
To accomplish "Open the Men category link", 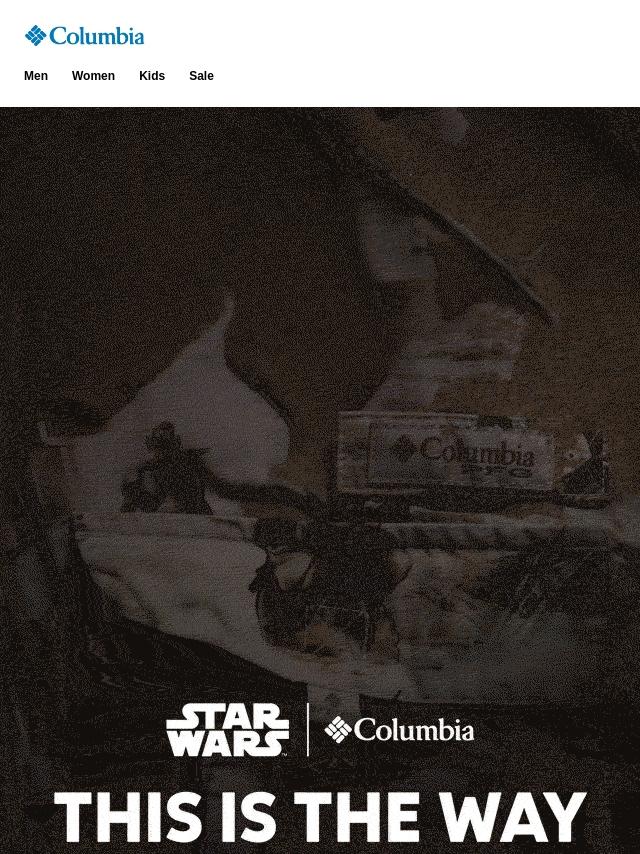I will click(36, 76).
